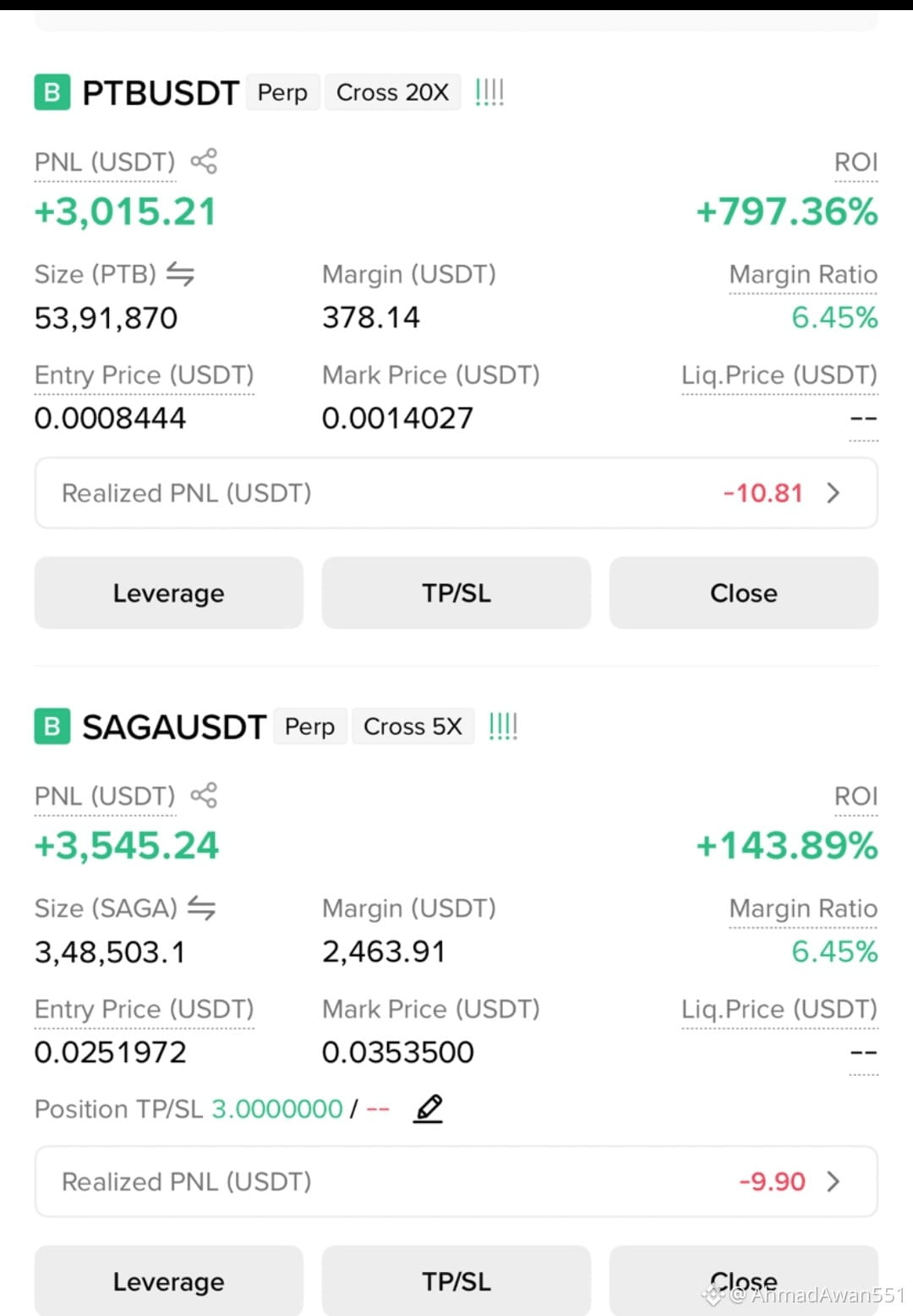Open the PTBUSDT trading pair
This screenshot has height=1316, width=913.
[161, 92]
